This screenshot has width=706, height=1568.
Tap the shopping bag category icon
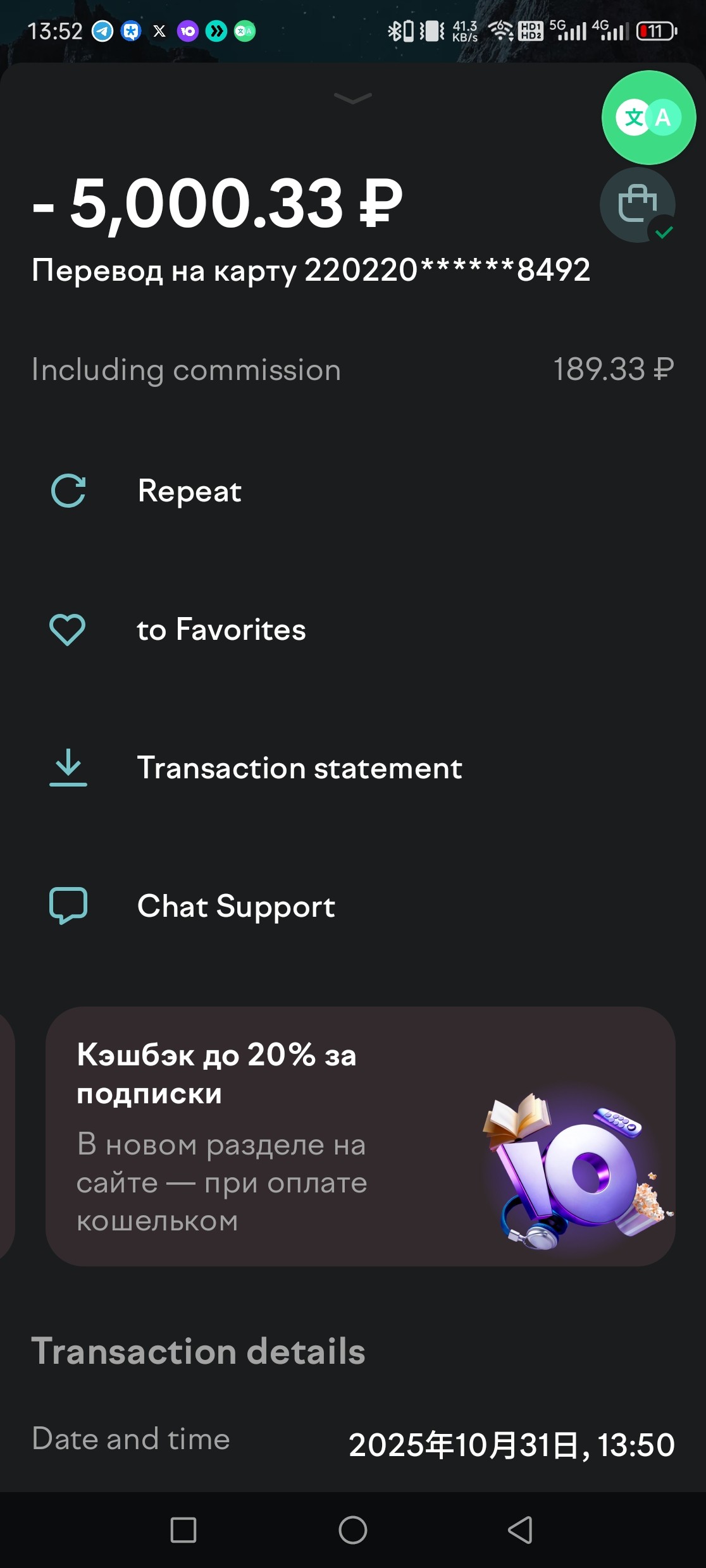pyautogui.click(x=637, y=205)
